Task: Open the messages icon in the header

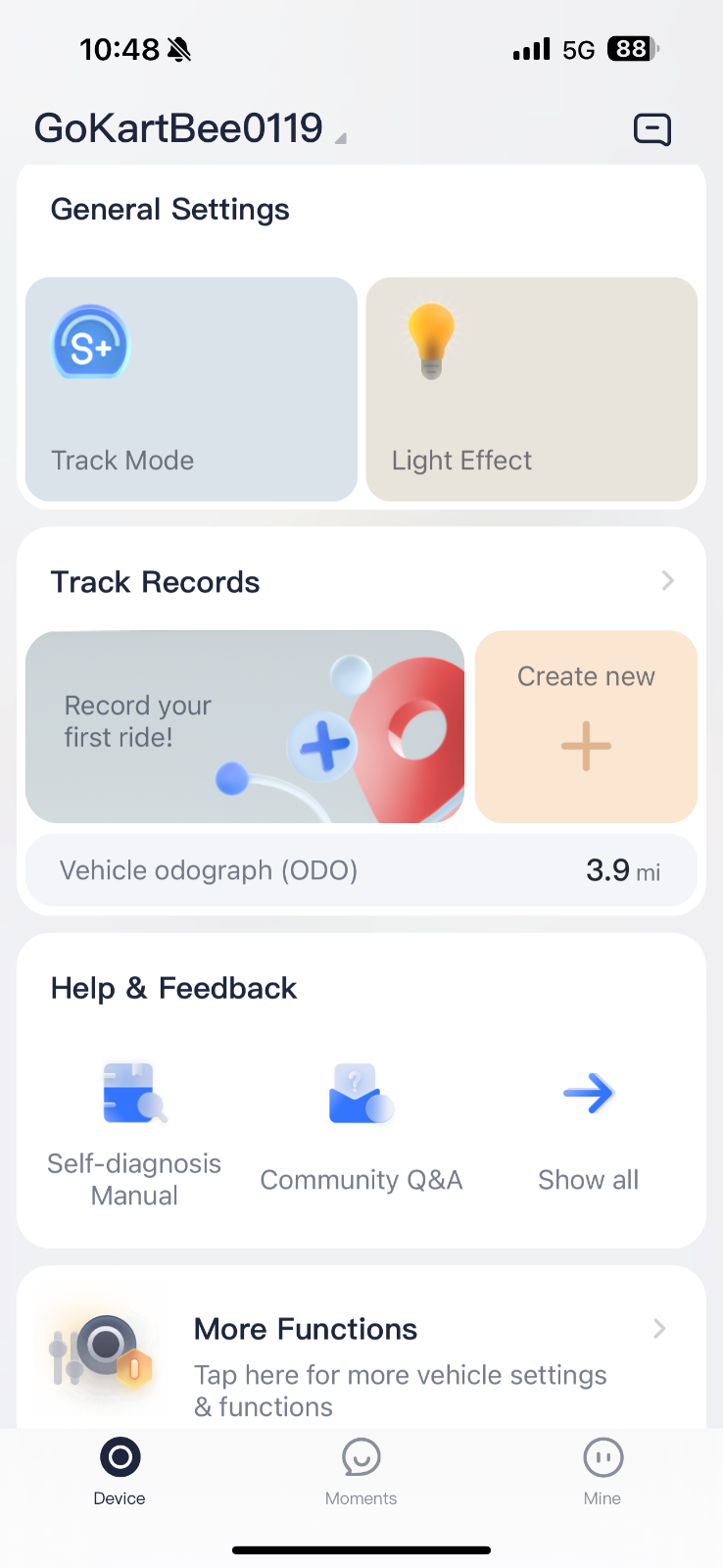Action: click(651, 129)
